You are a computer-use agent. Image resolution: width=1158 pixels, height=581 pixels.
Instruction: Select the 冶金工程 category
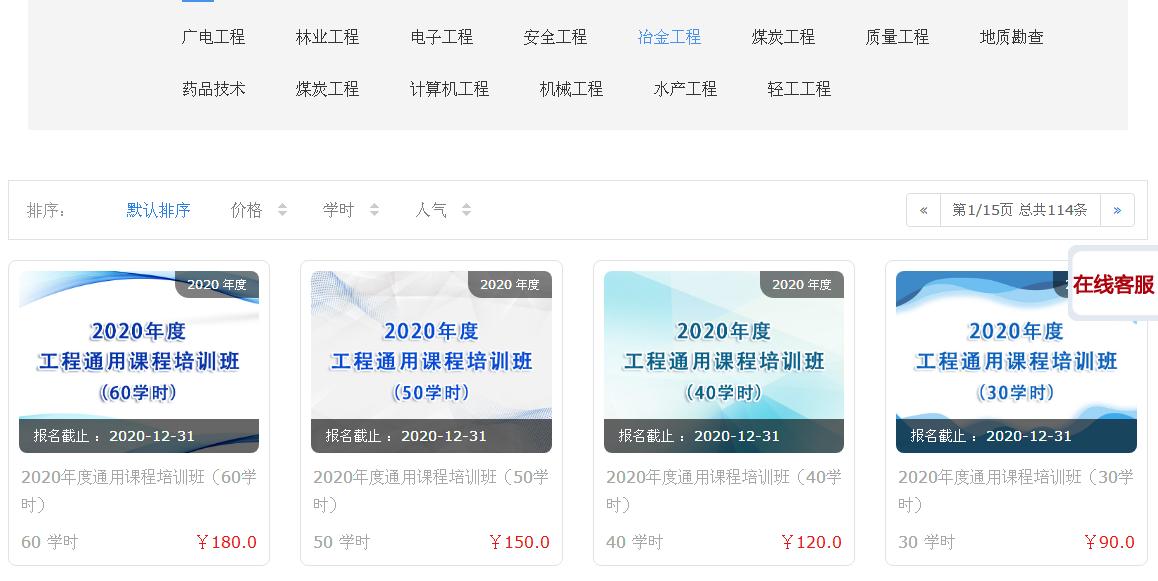point(669,37)
